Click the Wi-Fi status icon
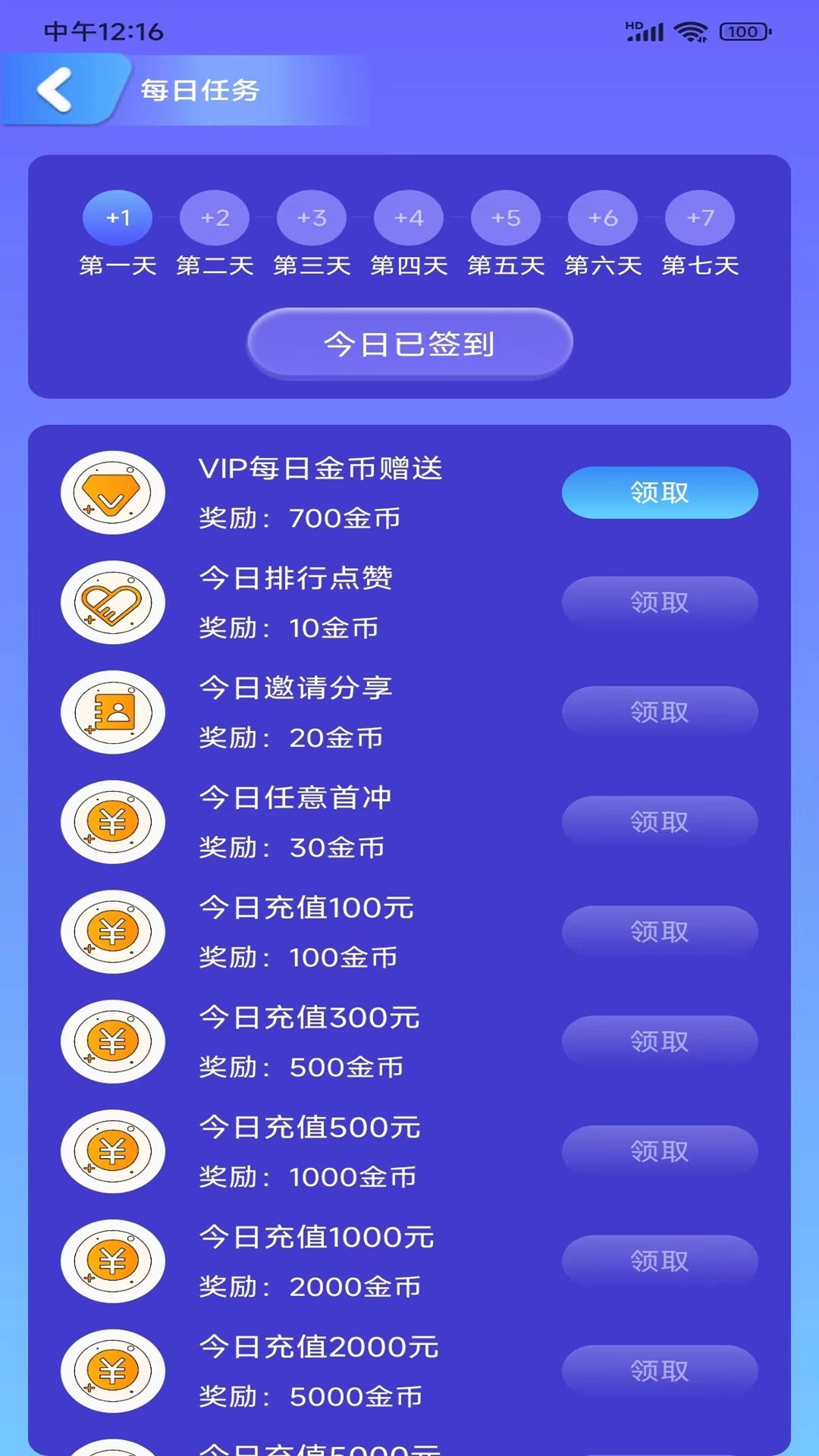 (x=691, y=30)
